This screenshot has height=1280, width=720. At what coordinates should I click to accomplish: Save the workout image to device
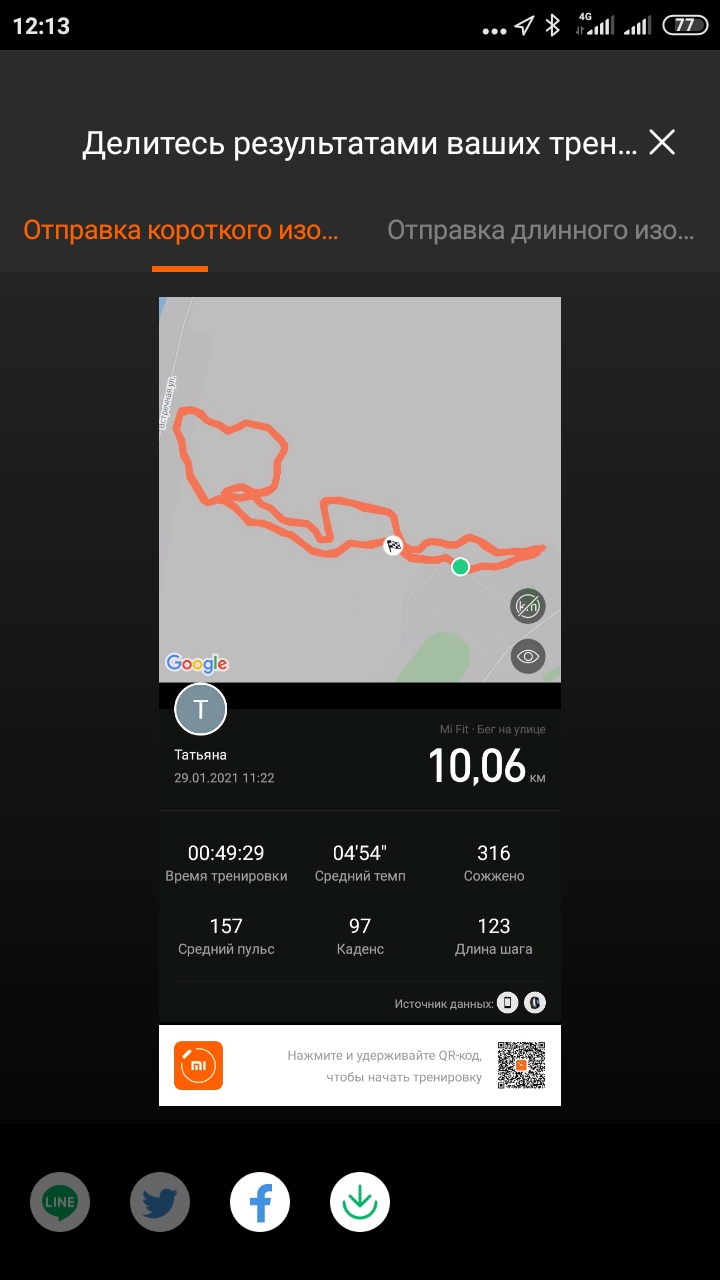pos(360,1202)
